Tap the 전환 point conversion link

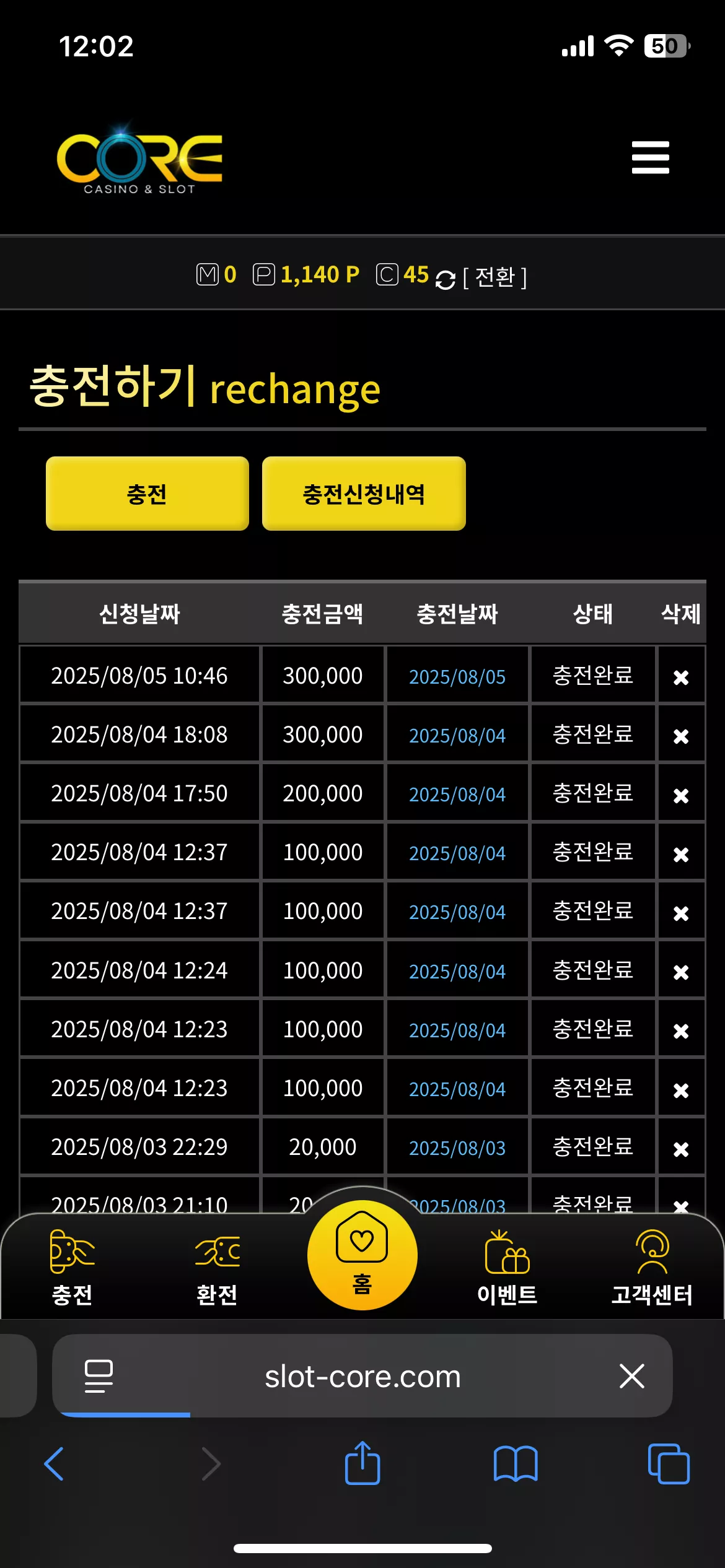494,277
